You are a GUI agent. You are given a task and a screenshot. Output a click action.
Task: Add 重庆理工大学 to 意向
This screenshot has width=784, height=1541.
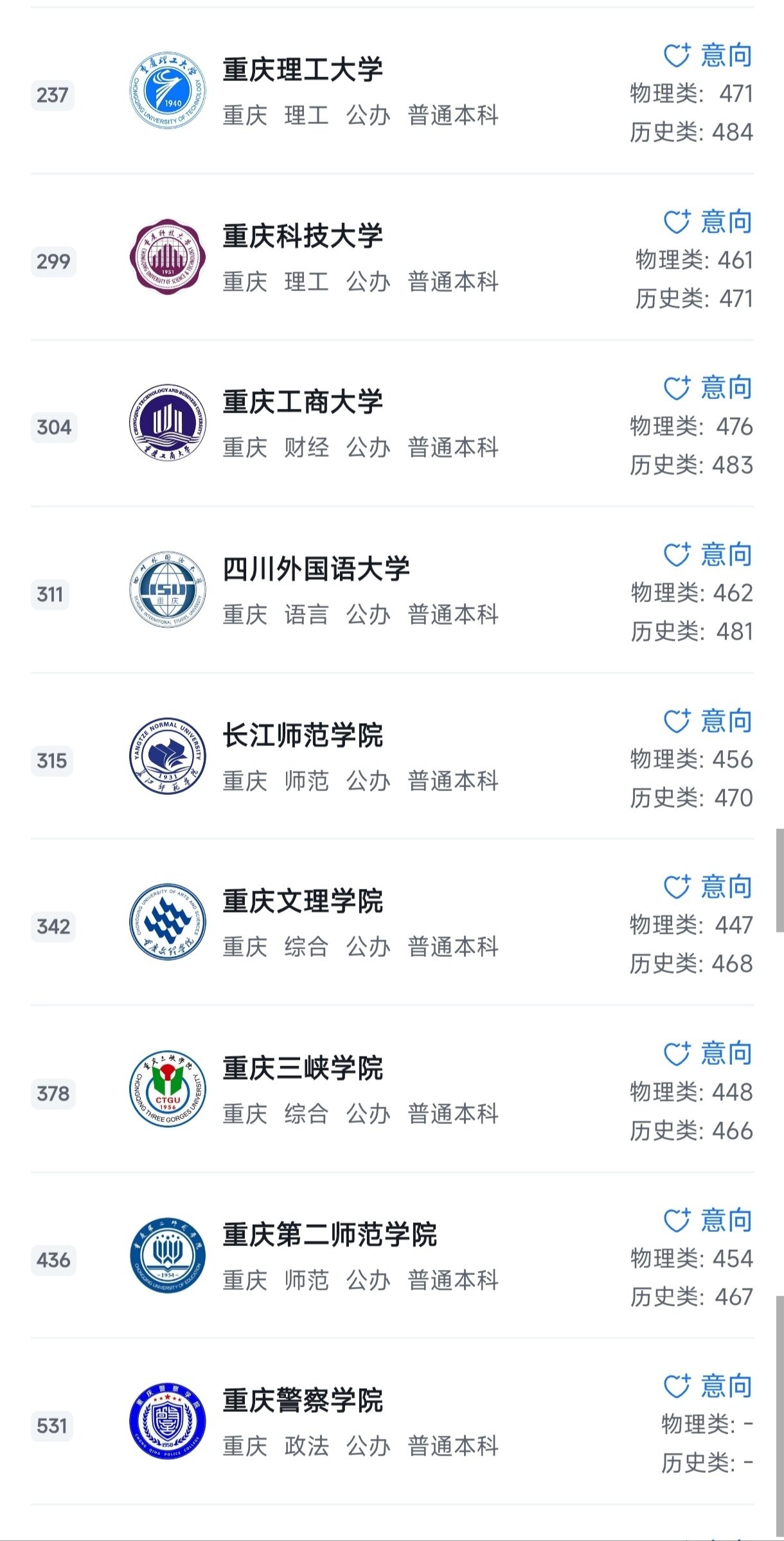click(x=708, y=55)
